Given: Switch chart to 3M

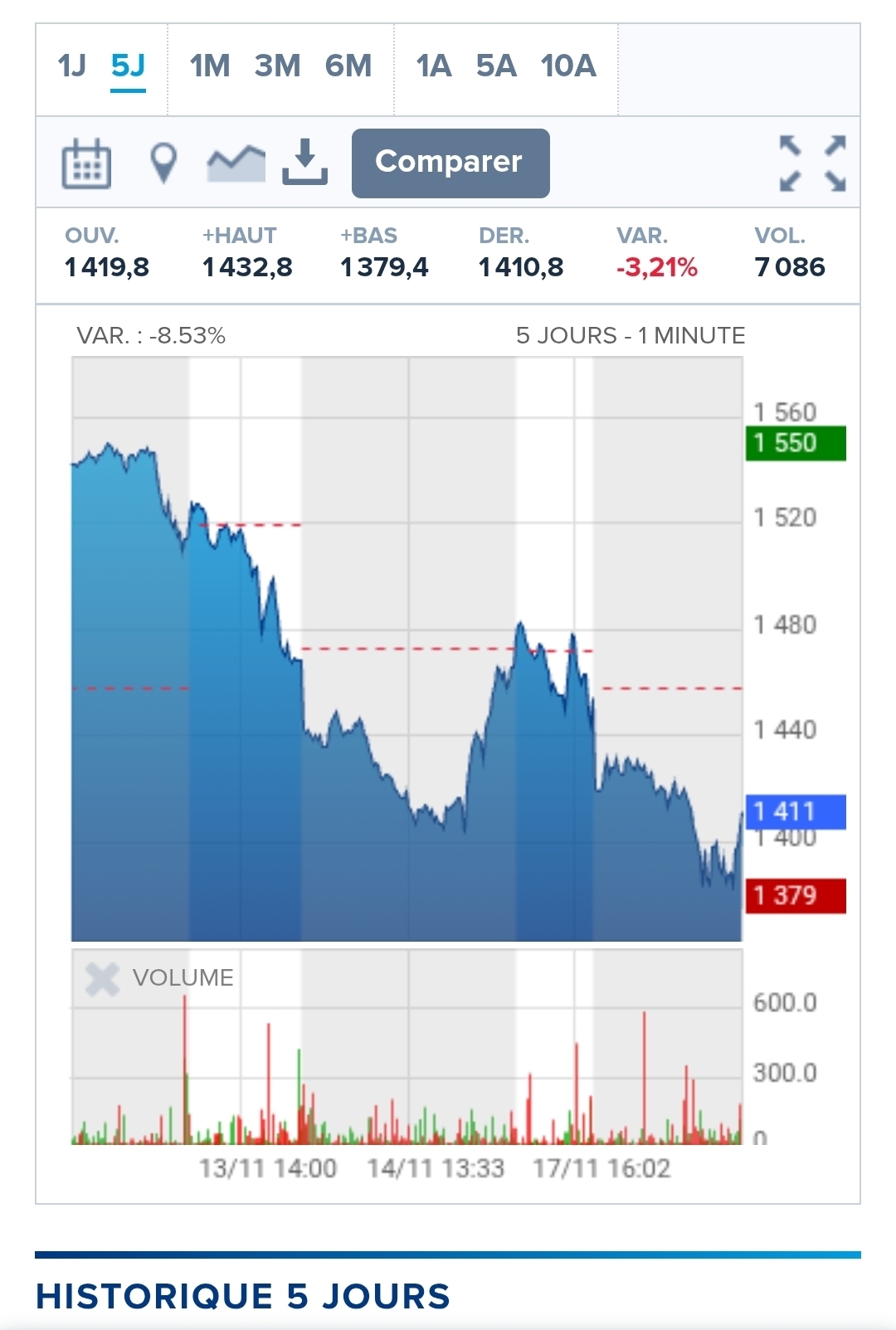Looking at the screenshot, I should click(x=278, y=66).
